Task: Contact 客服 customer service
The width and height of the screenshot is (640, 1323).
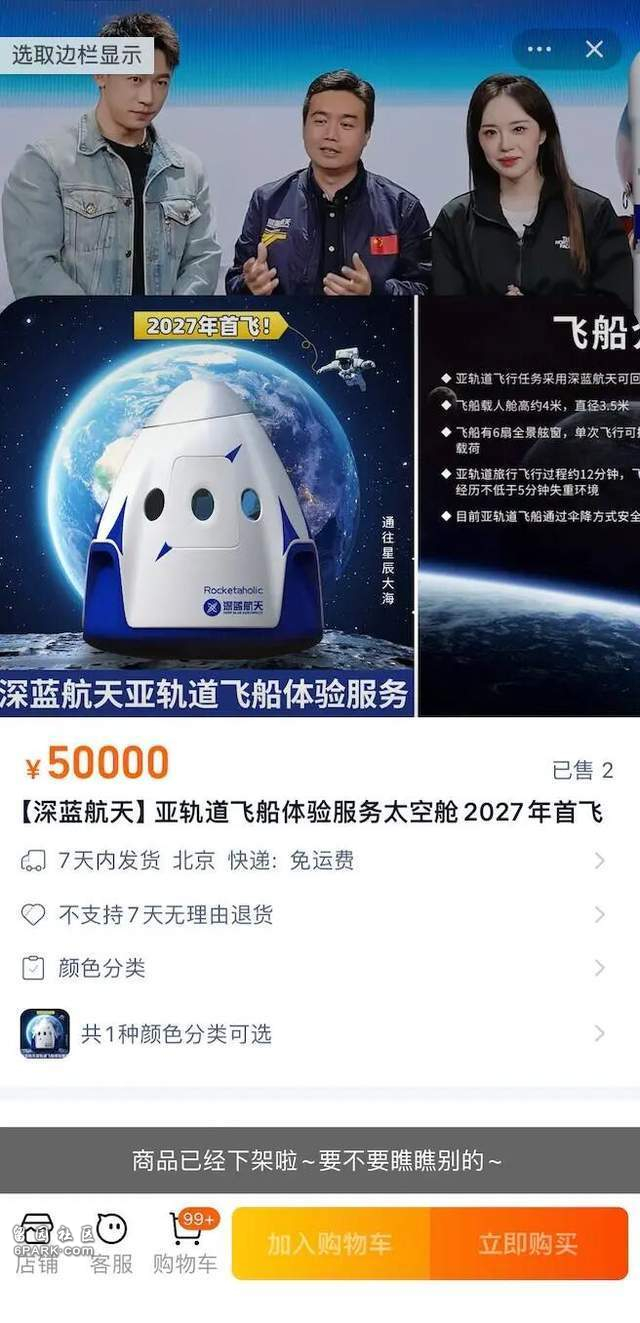Action: tap(111, 1245)
